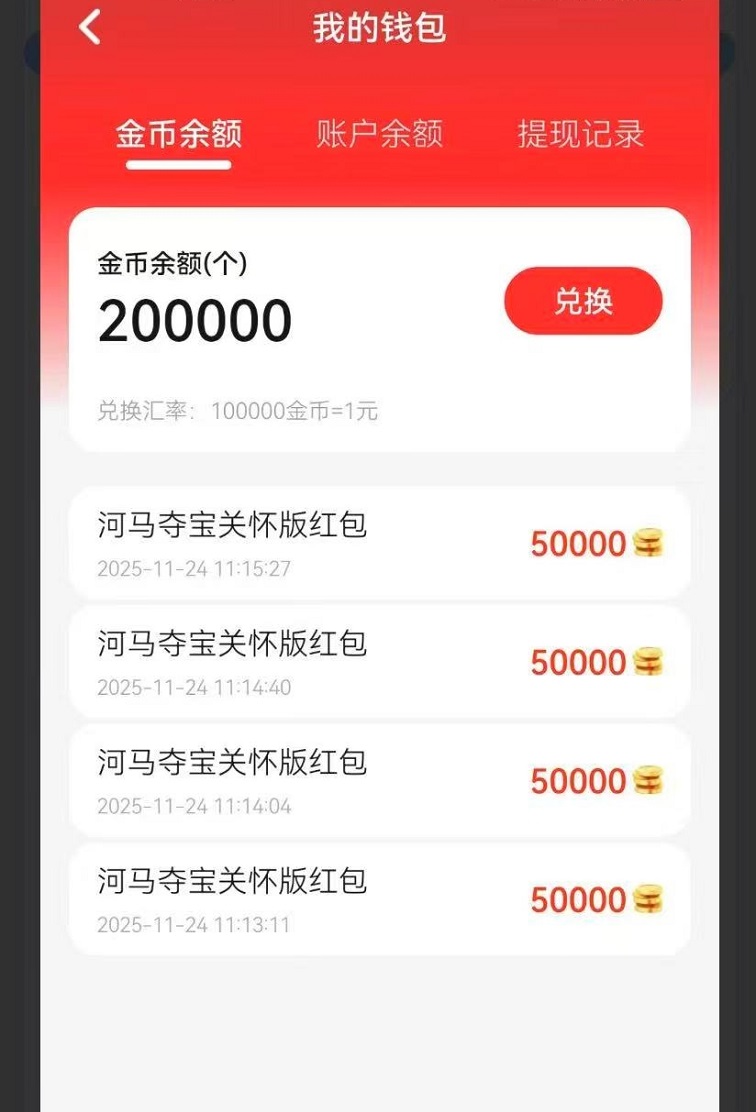Tap the third 河马夺宝关怀版红包 entry
The width and height of the screenshot is (756, 1112).
point(234,764)
